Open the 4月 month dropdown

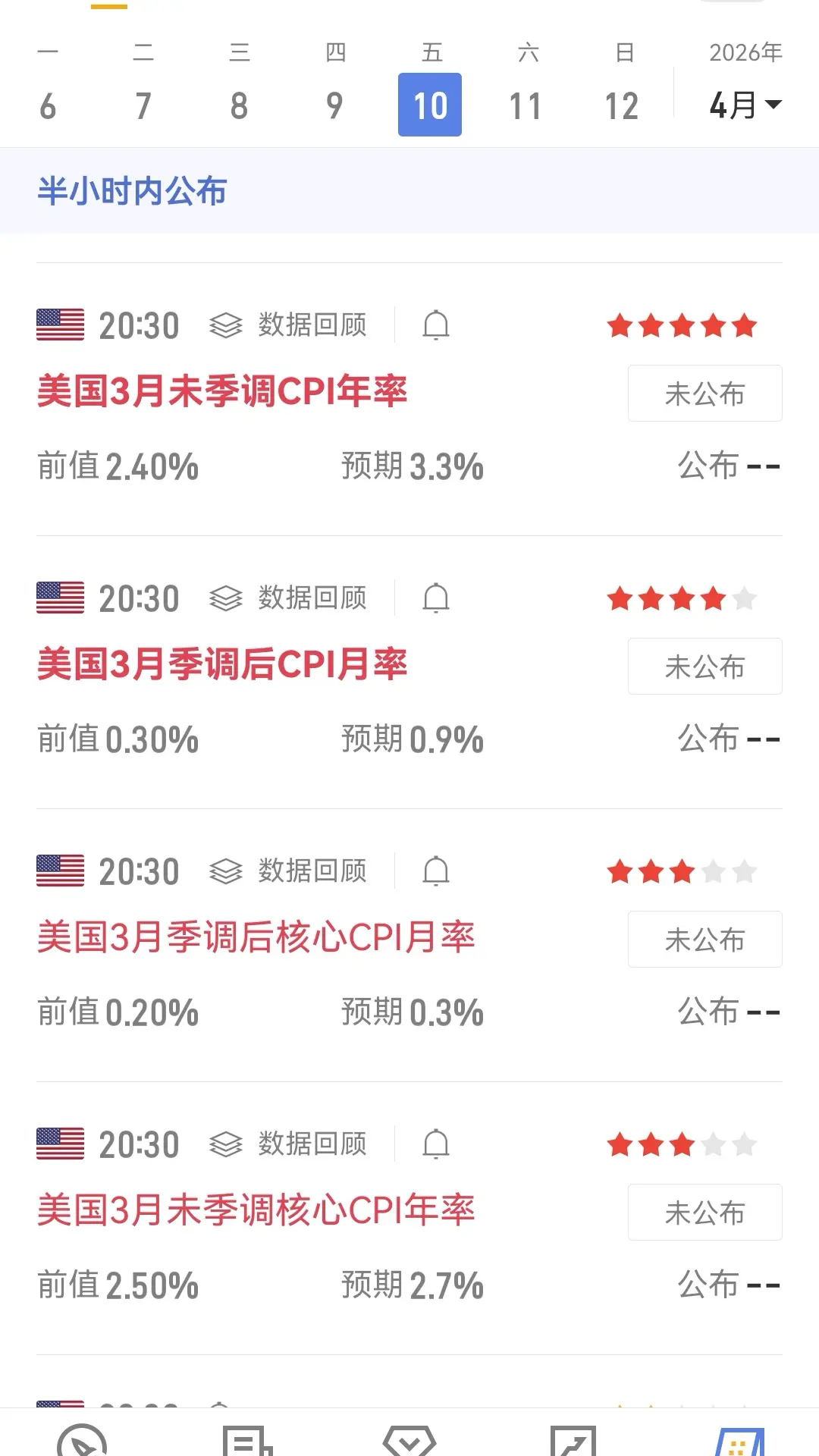pos(745,105)
